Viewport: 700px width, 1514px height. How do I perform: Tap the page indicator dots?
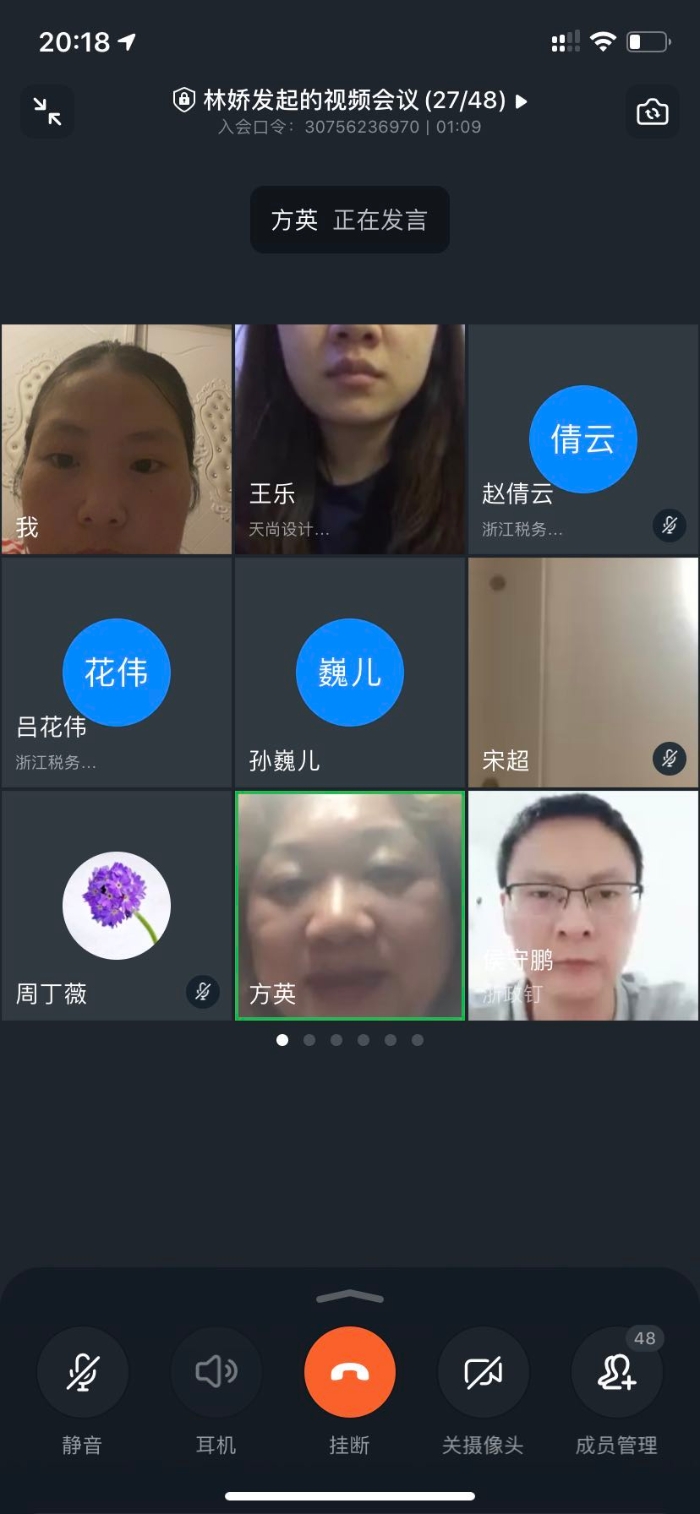[350, 1040]
